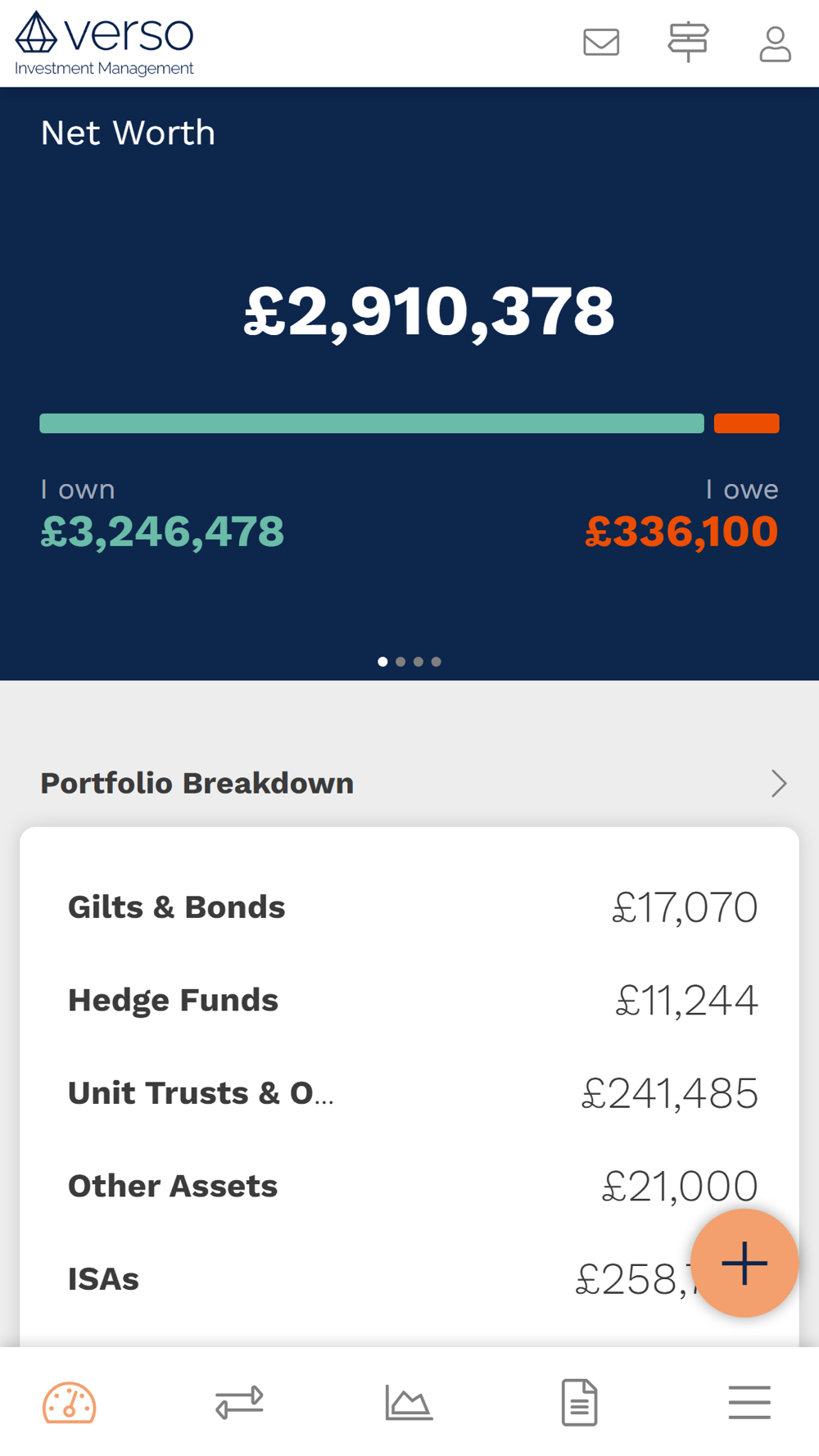The image size is (819, 1456).
Task: Jump to the second carousel page dot
Action: 400,662
